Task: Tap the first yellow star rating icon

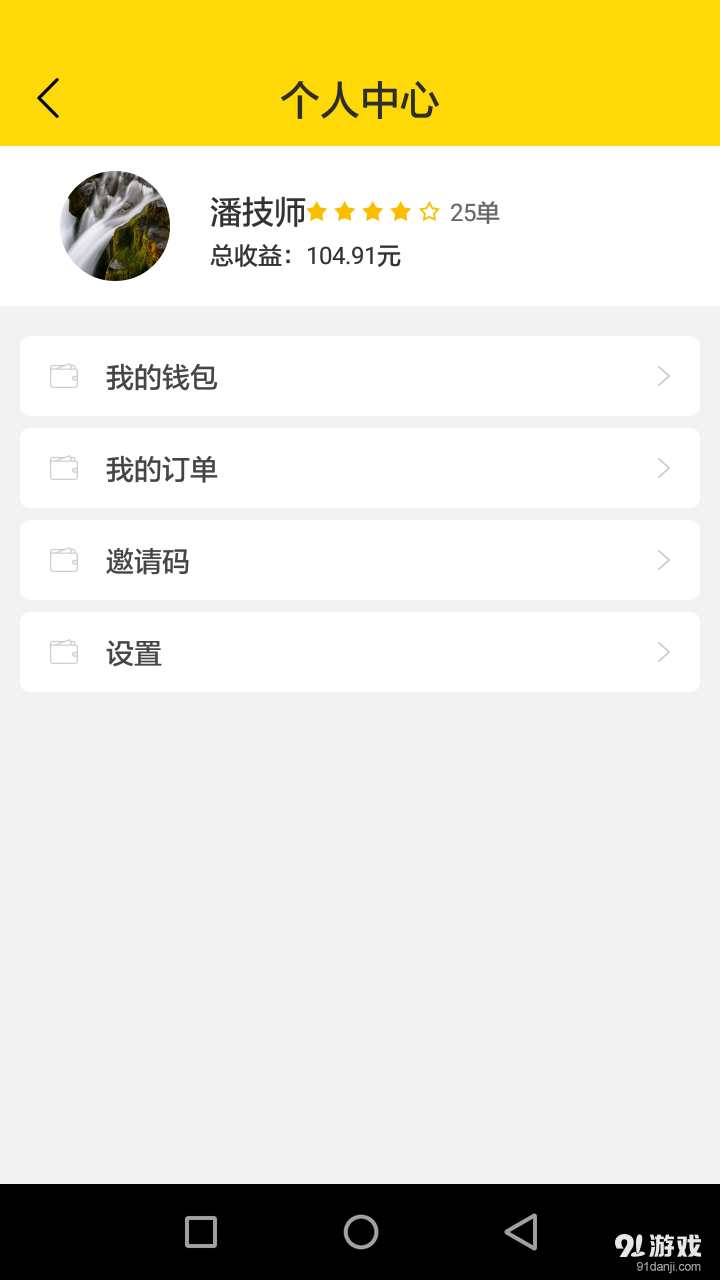Action: pyautogui.click(x=318, y=211)
